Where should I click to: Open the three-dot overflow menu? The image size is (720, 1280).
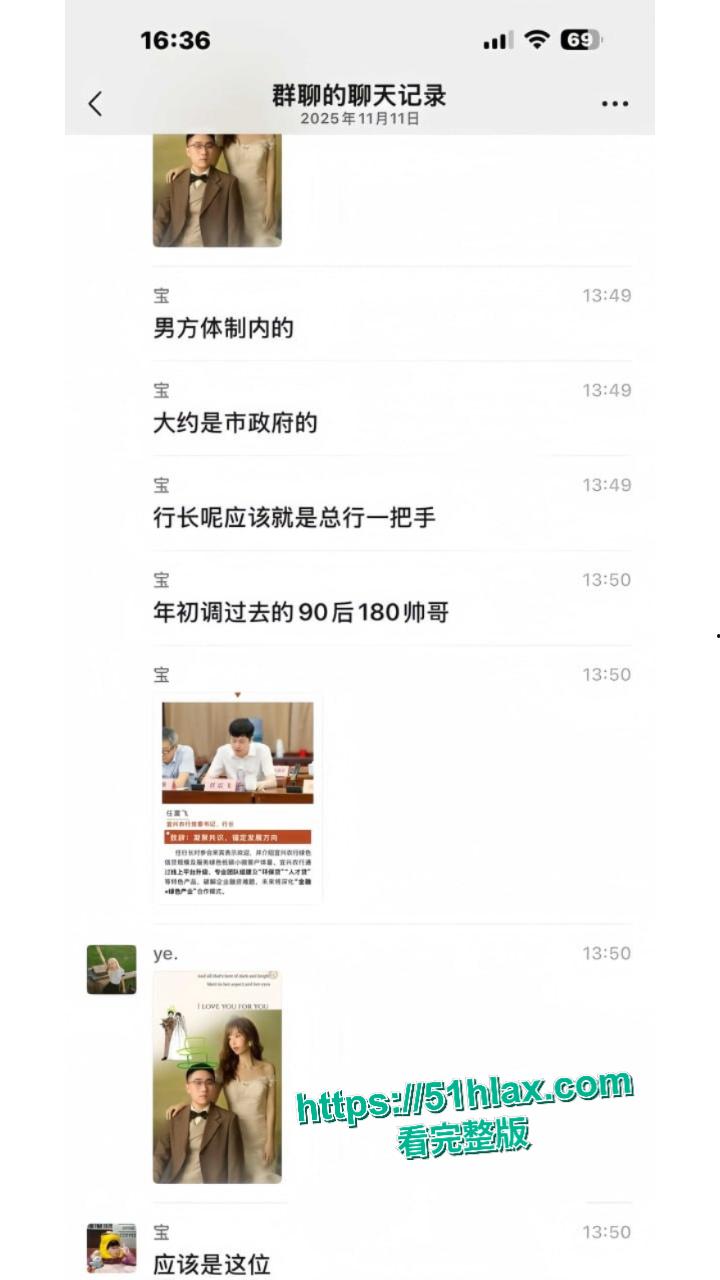(x=614, y=103)
